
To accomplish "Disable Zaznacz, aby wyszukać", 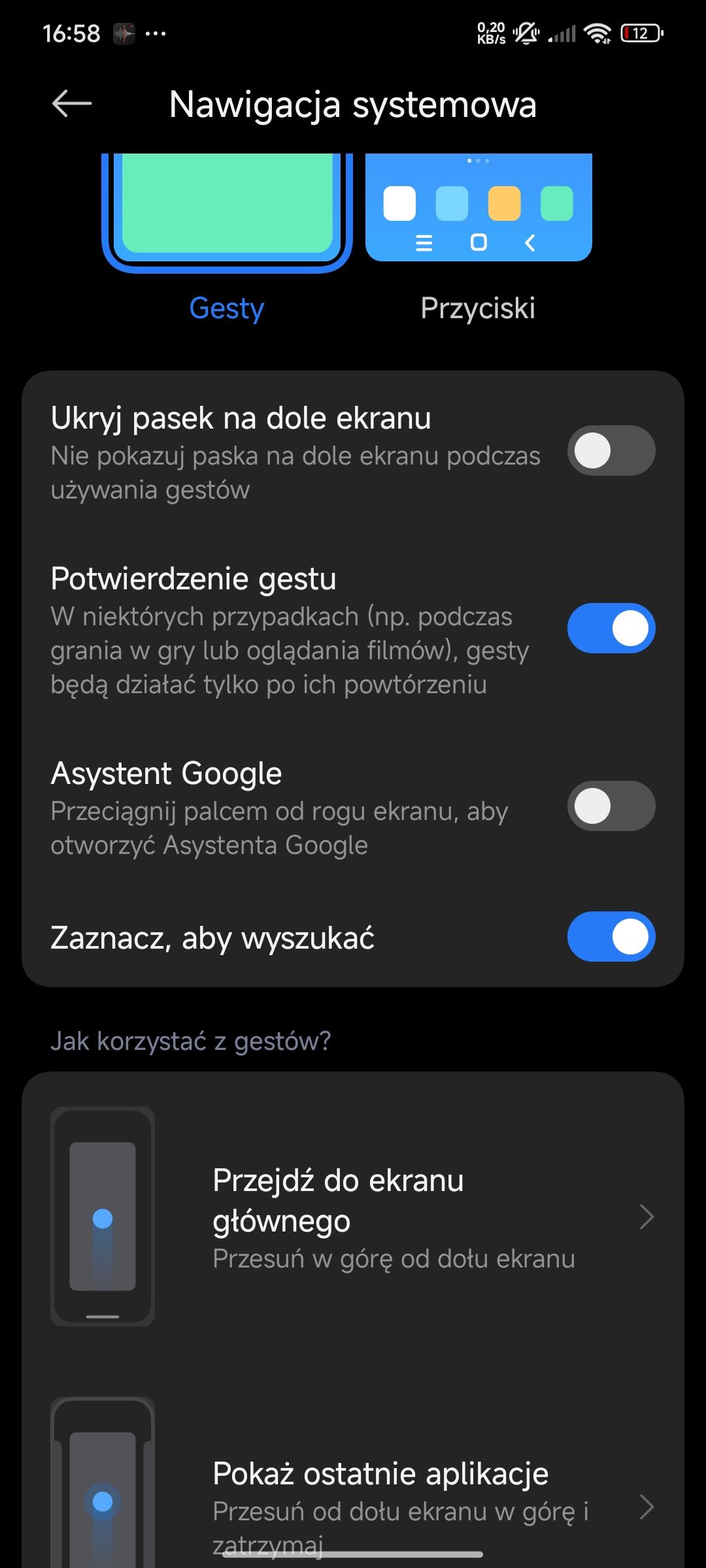I will [611, 937].
